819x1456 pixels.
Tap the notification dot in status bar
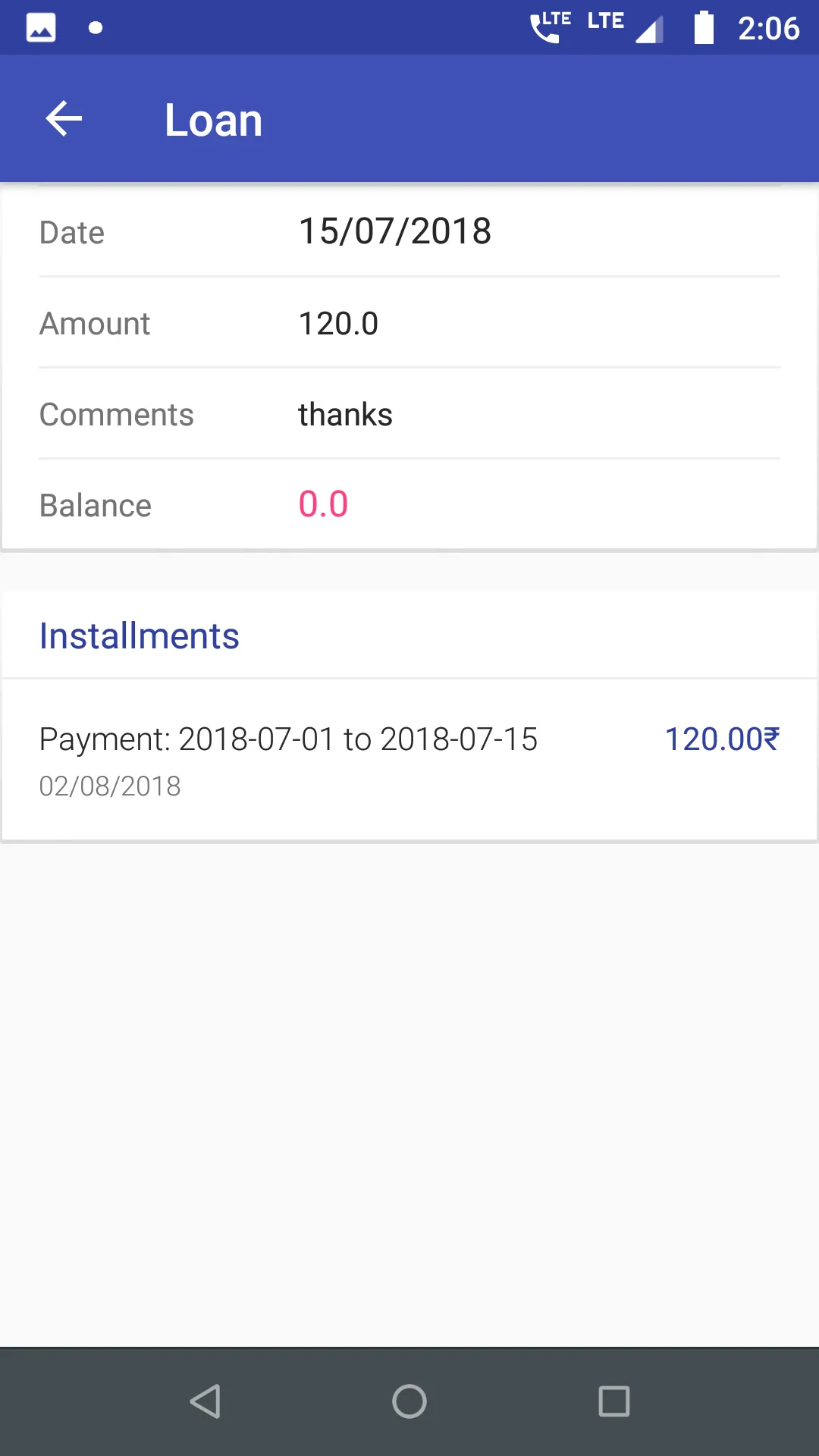pos(96,27)
